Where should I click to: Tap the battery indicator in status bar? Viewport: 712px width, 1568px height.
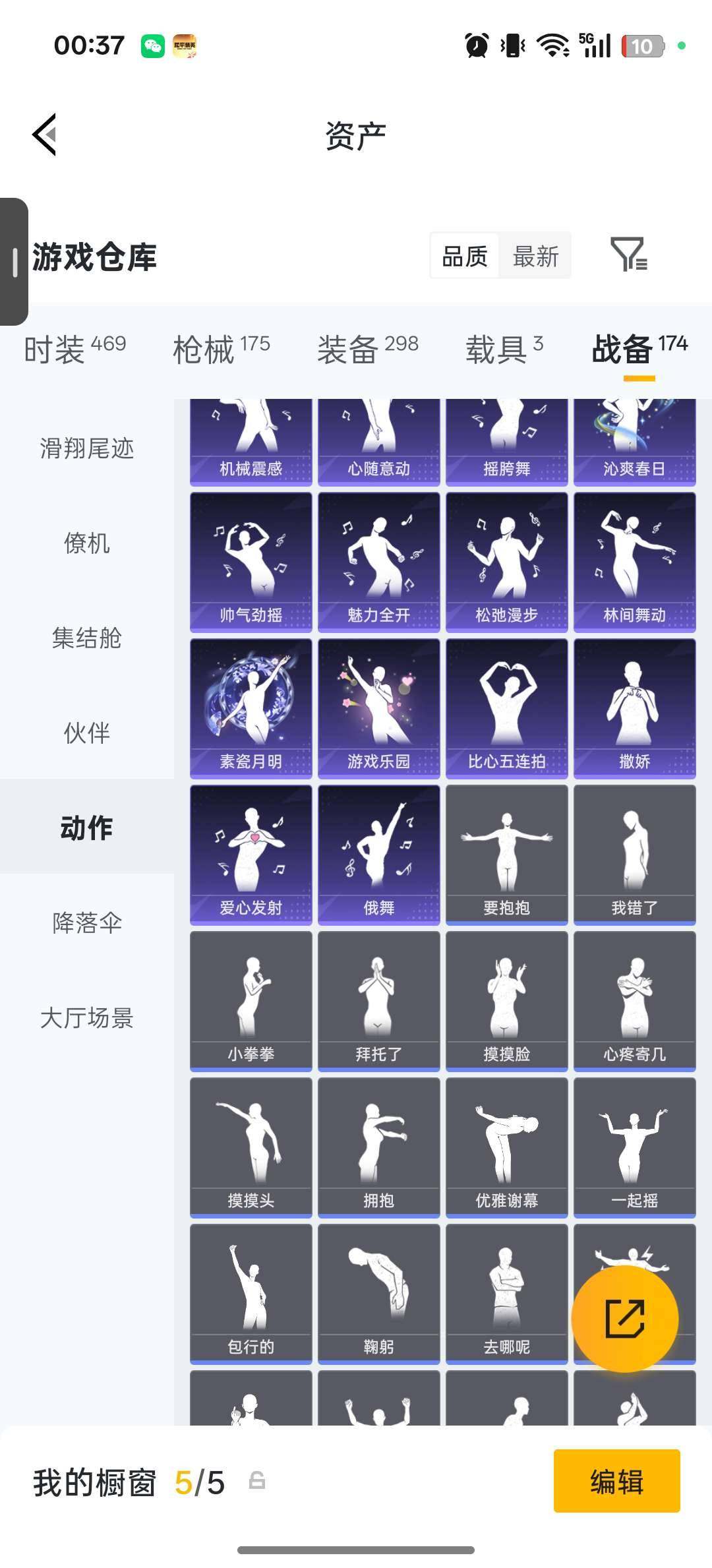pyautogui.click(x=641, y=45)
